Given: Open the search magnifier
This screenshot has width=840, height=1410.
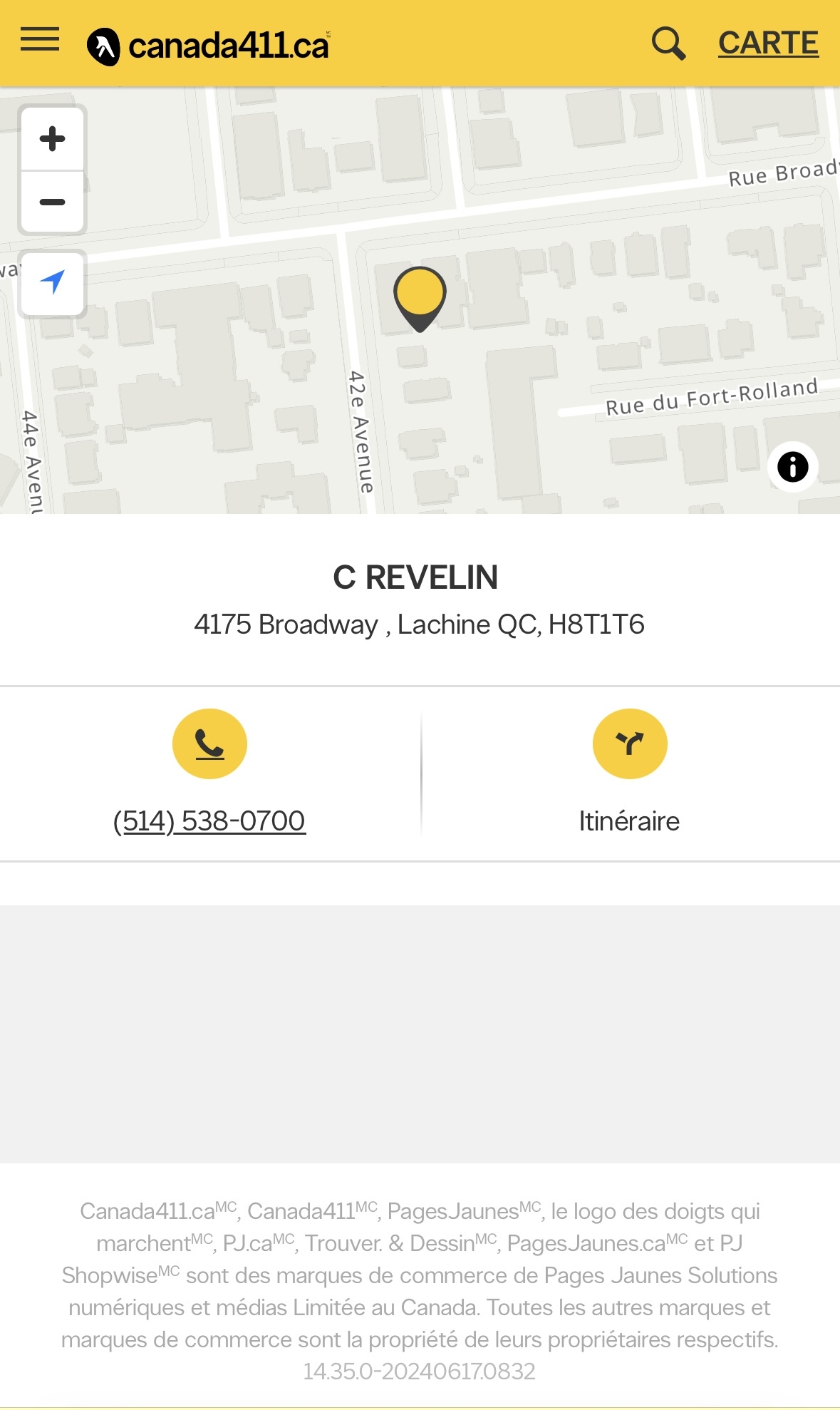Looking at the screenshot, I should coord(668,43).
